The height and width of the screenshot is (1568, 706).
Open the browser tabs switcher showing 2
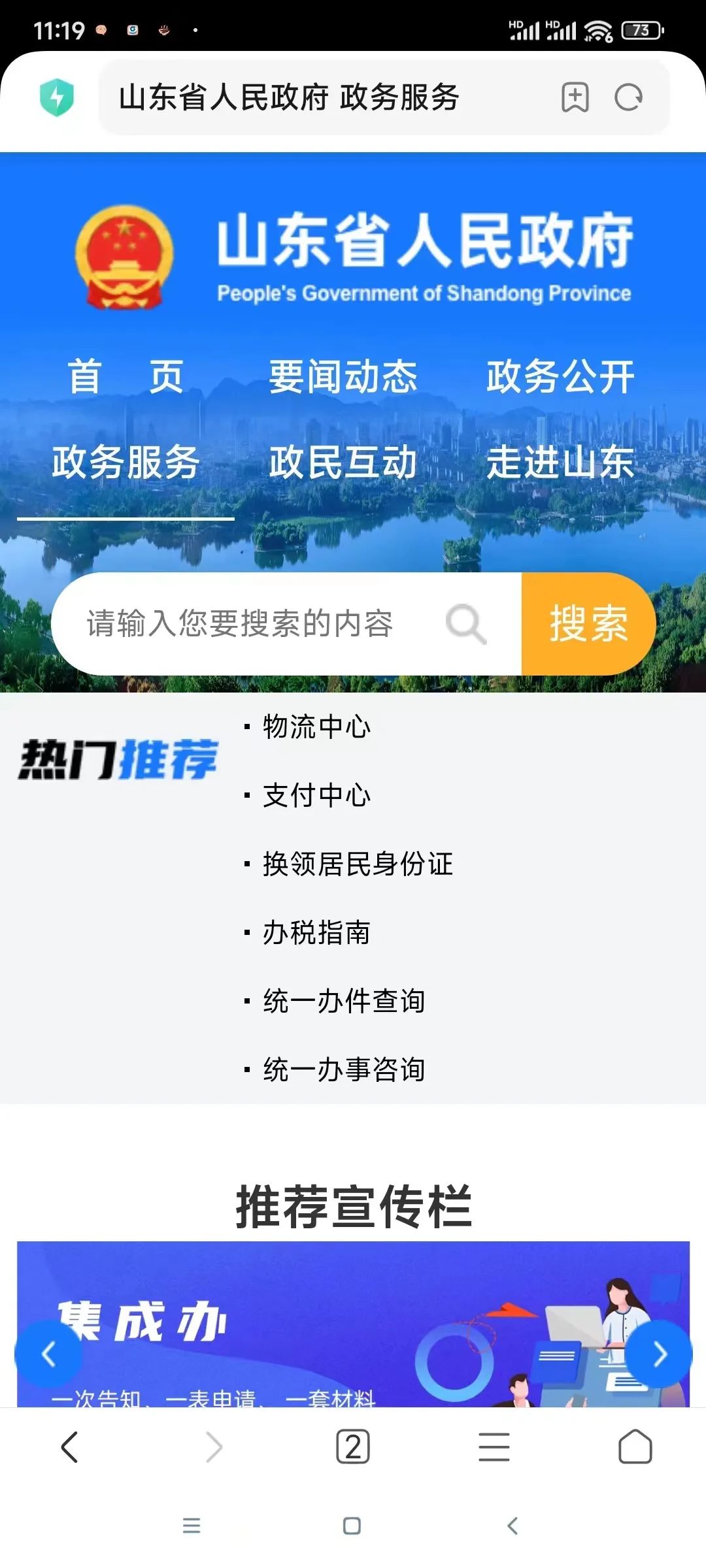(353, 1446)
